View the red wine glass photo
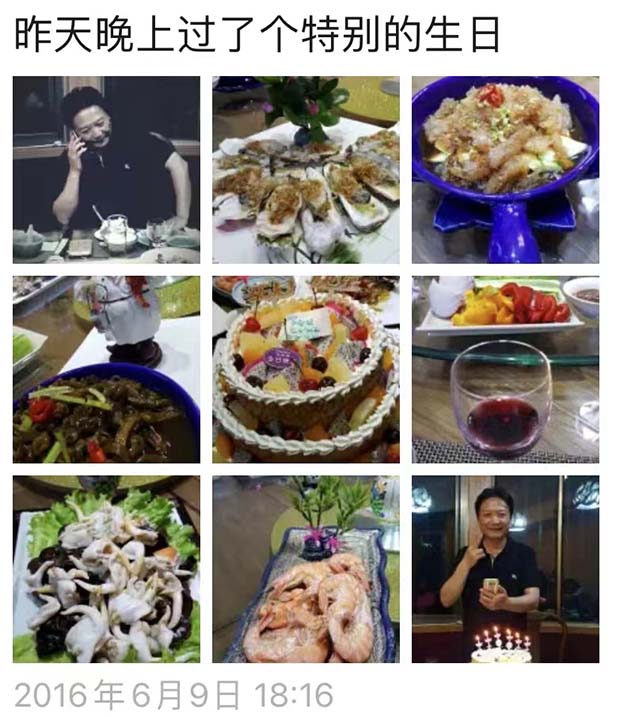The width and height of the screenshot is (620, 717). pos(505,369)
